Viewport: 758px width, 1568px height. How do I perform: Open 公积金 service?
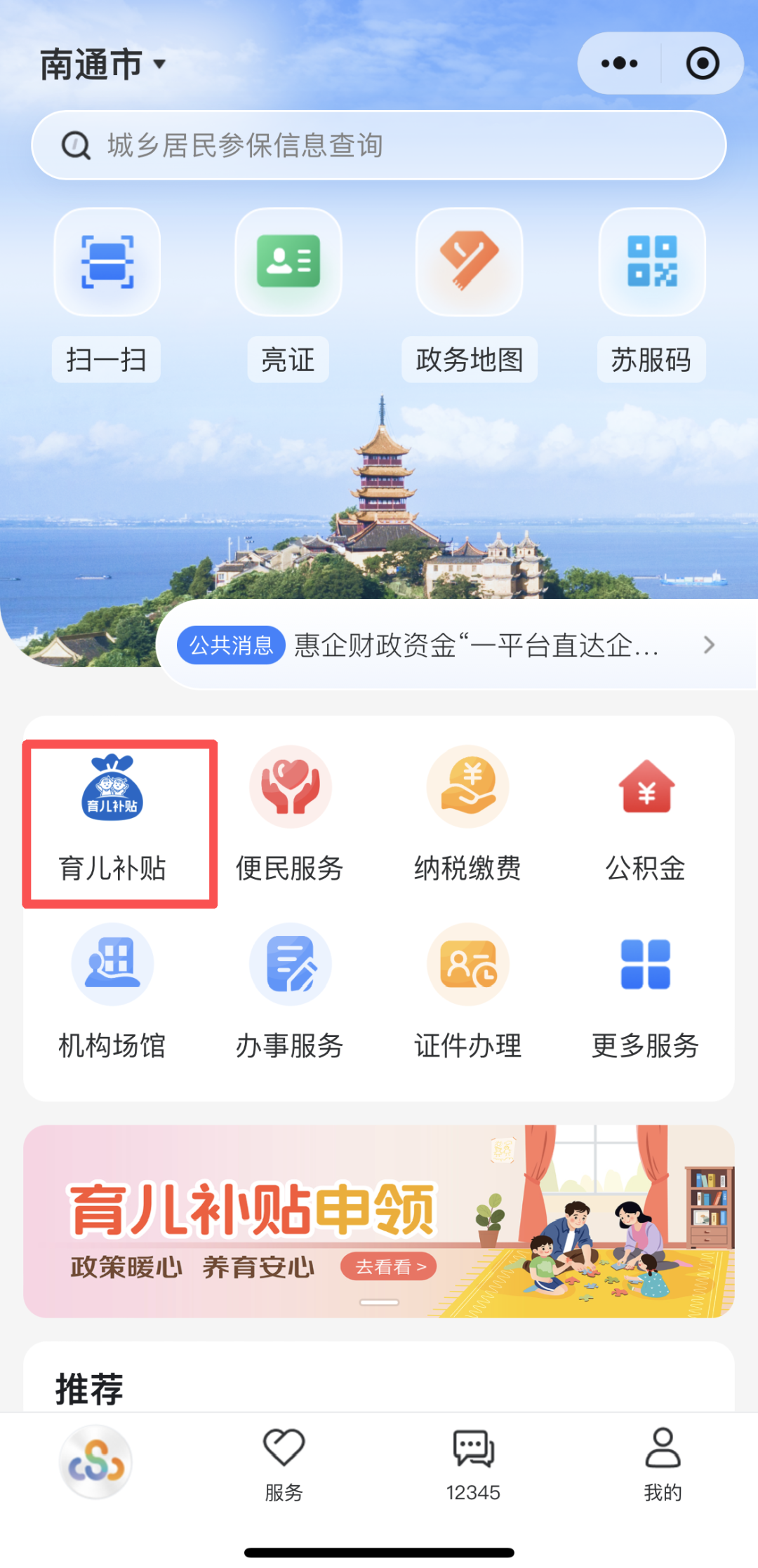coord(646,814)
